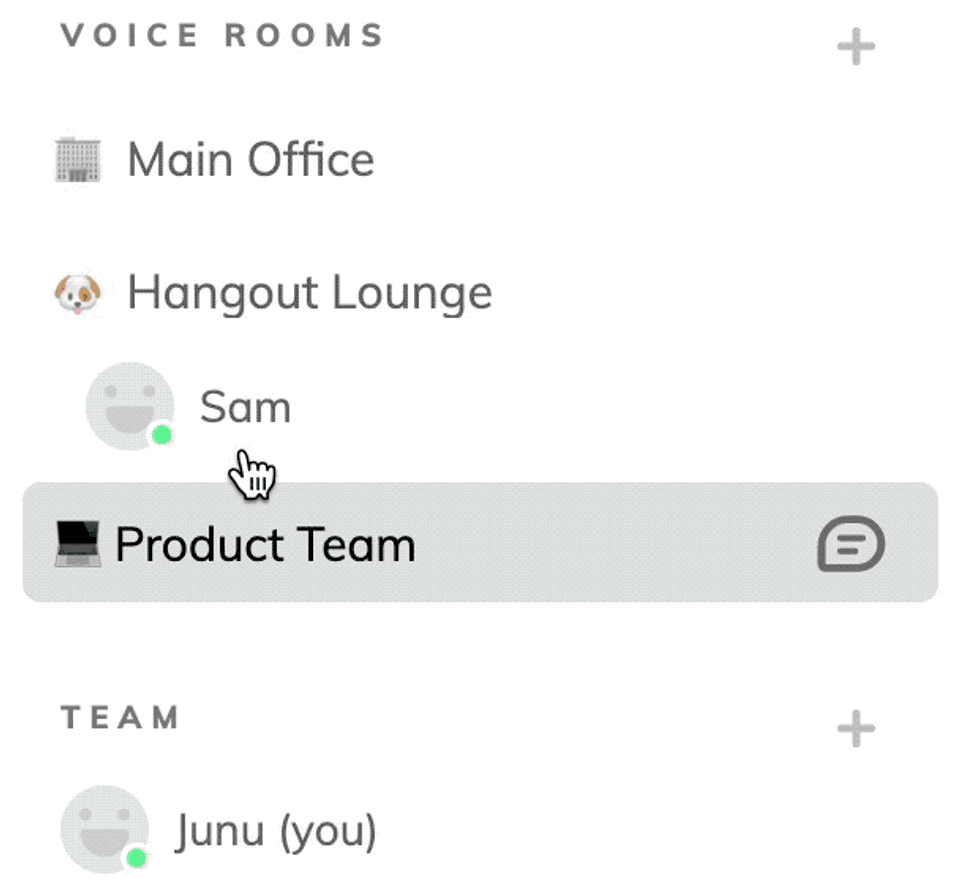Select Sam in Hangout Lounge
The image size is (960, 889).
pyautogui.click(x=244, y=407)
